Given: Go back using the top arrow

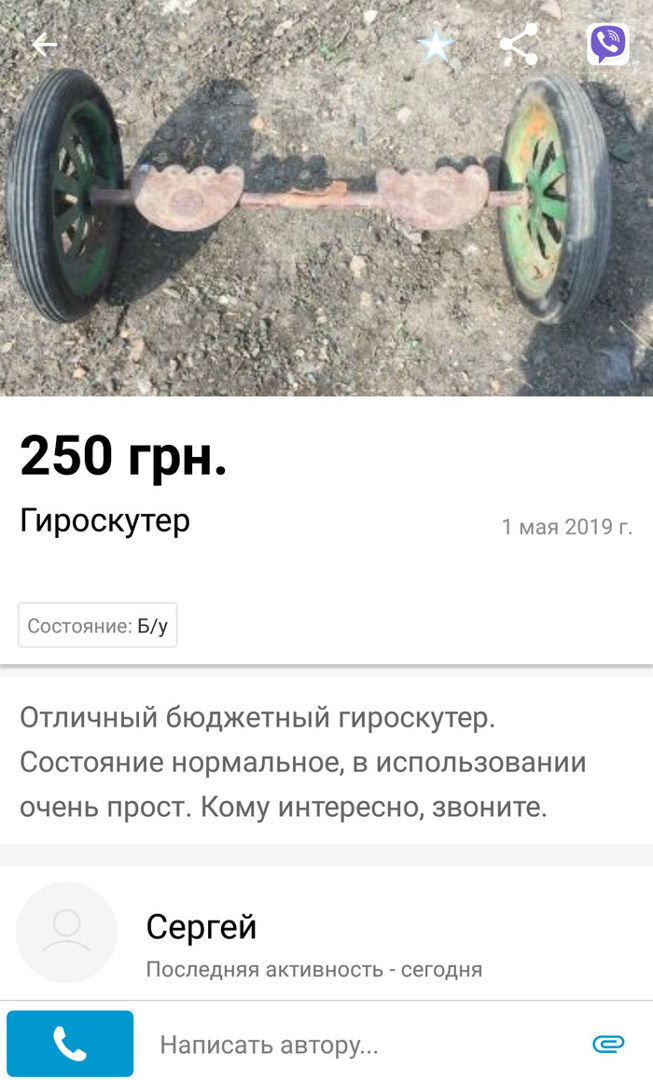Looking at the screenshot, I should coord(43,44).
